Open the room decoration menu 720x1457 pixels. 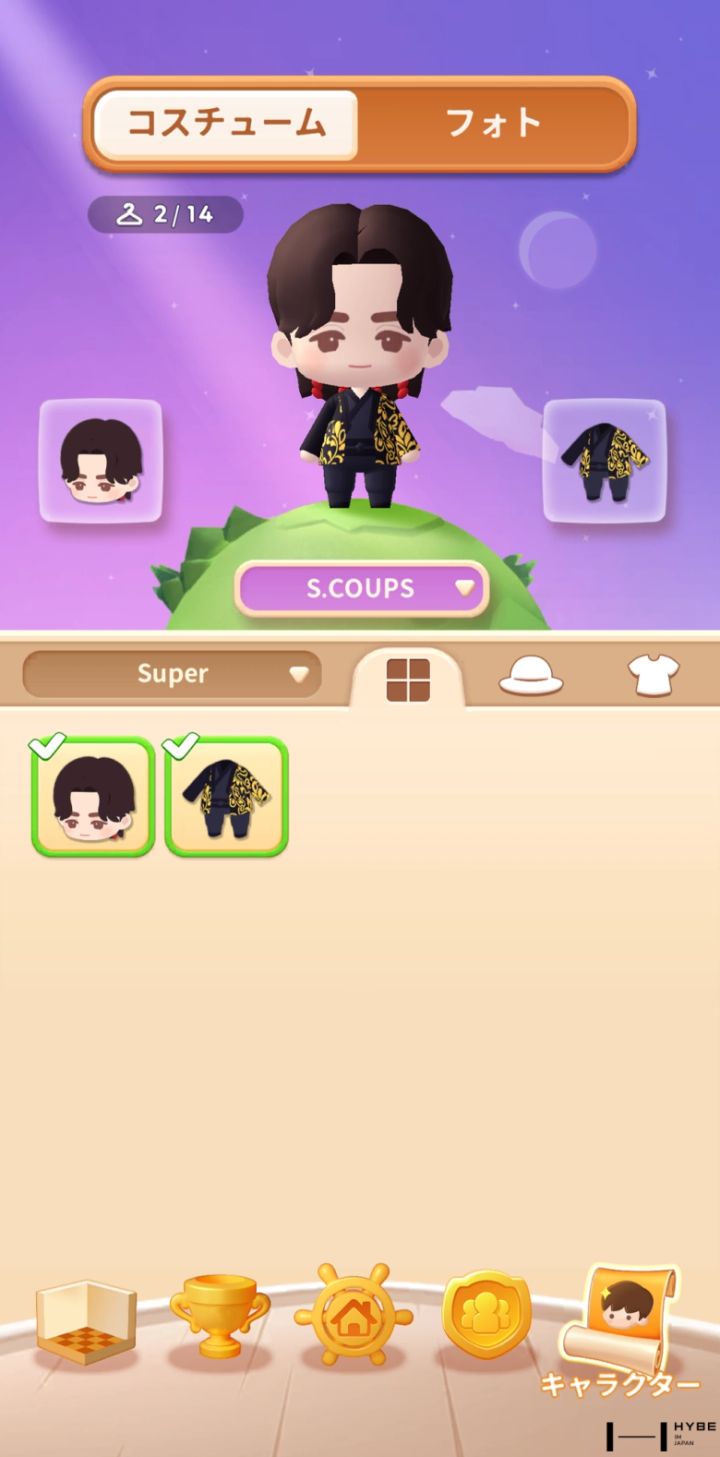click(x=85, y=1322)
